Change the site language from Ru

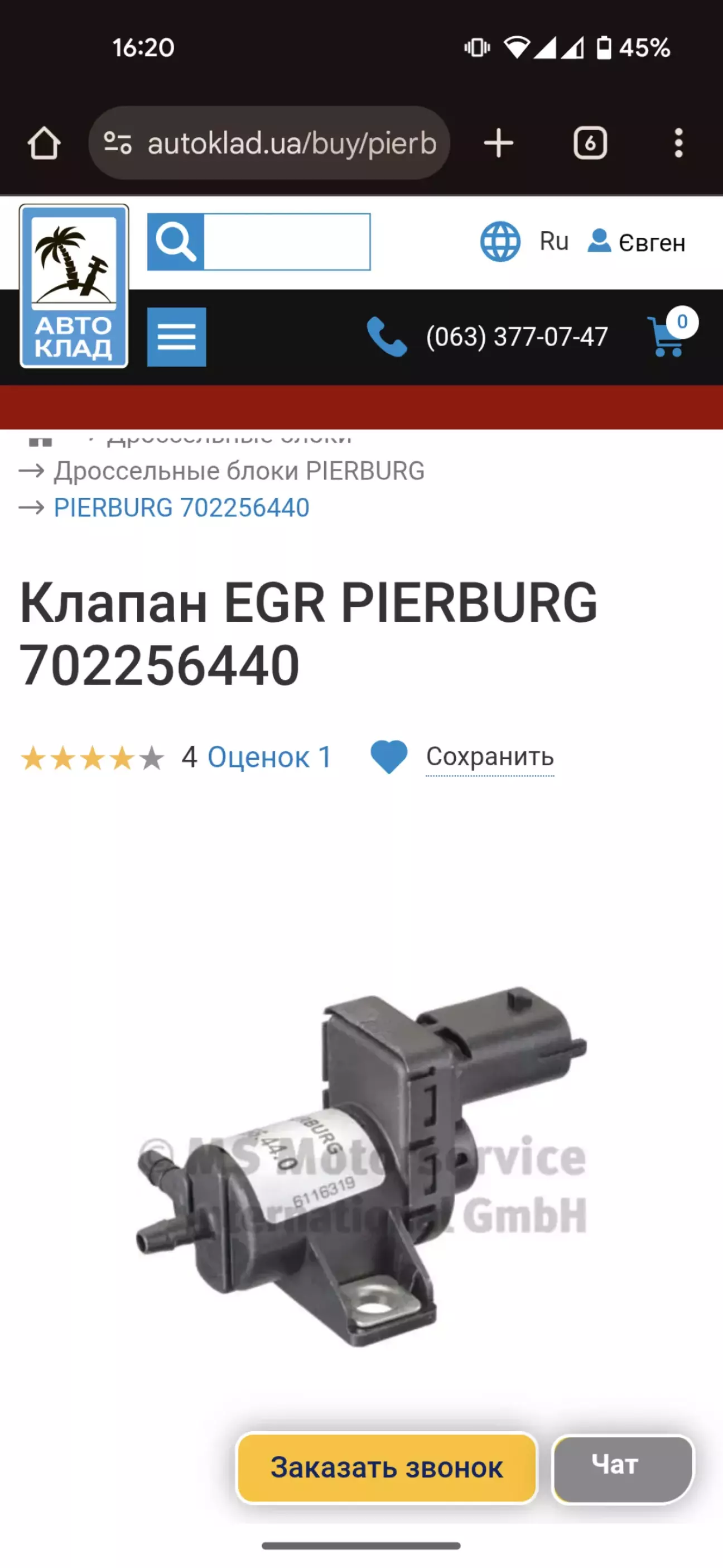(x=524, y=242)
